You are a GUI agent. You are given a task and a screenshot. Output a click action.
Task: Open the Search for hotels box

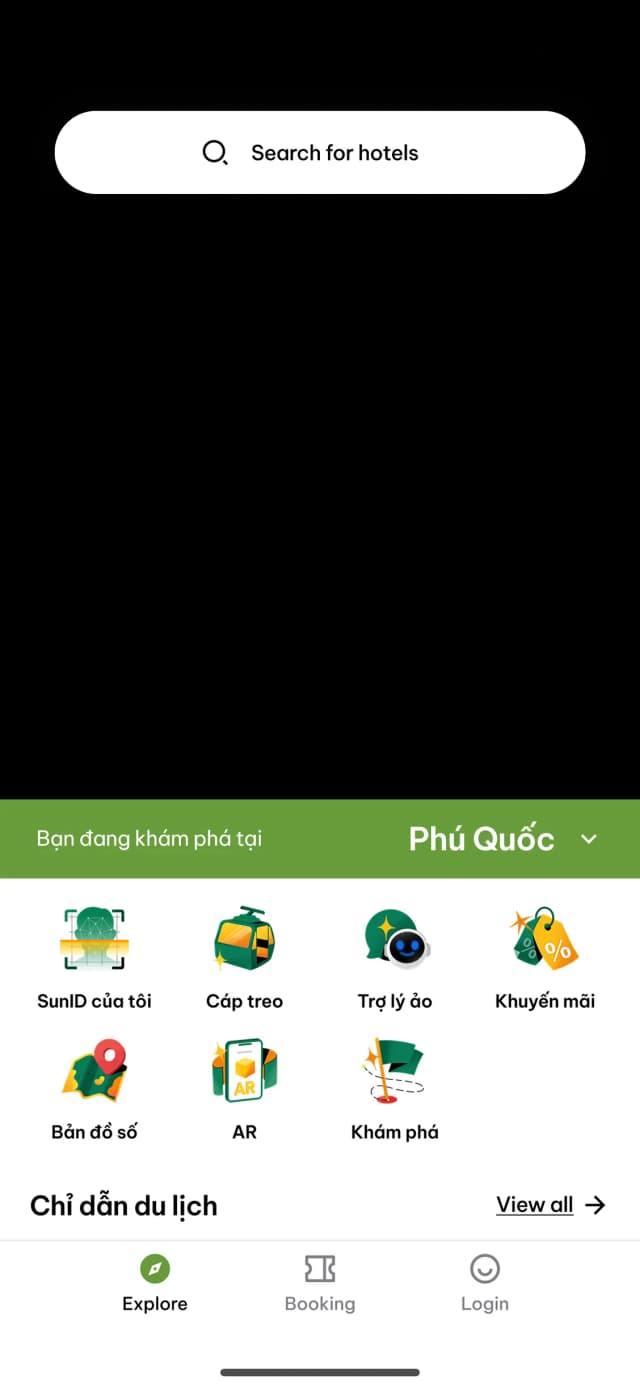point(319,153)
